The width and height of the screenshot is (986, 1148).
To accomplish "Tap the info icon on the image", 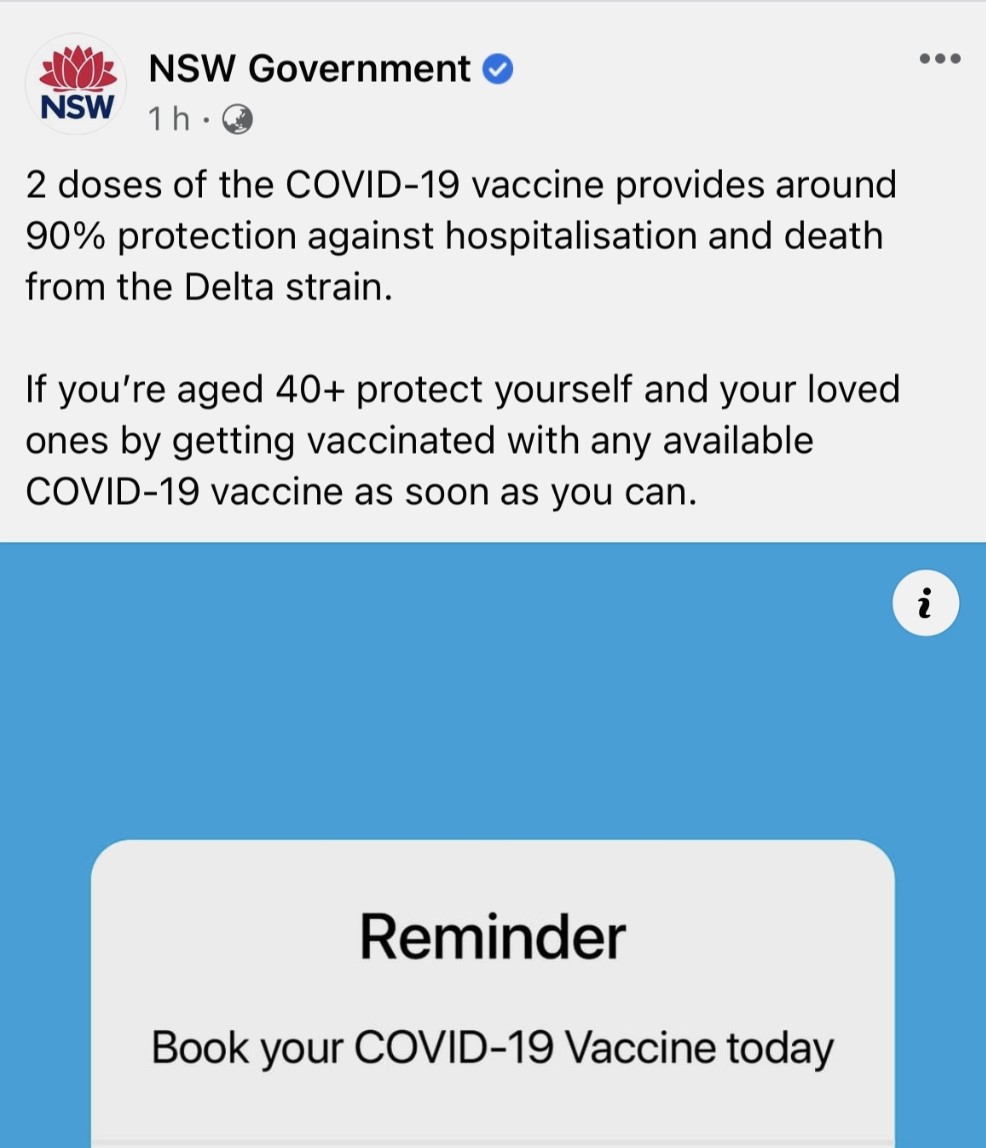I will 925,603.
